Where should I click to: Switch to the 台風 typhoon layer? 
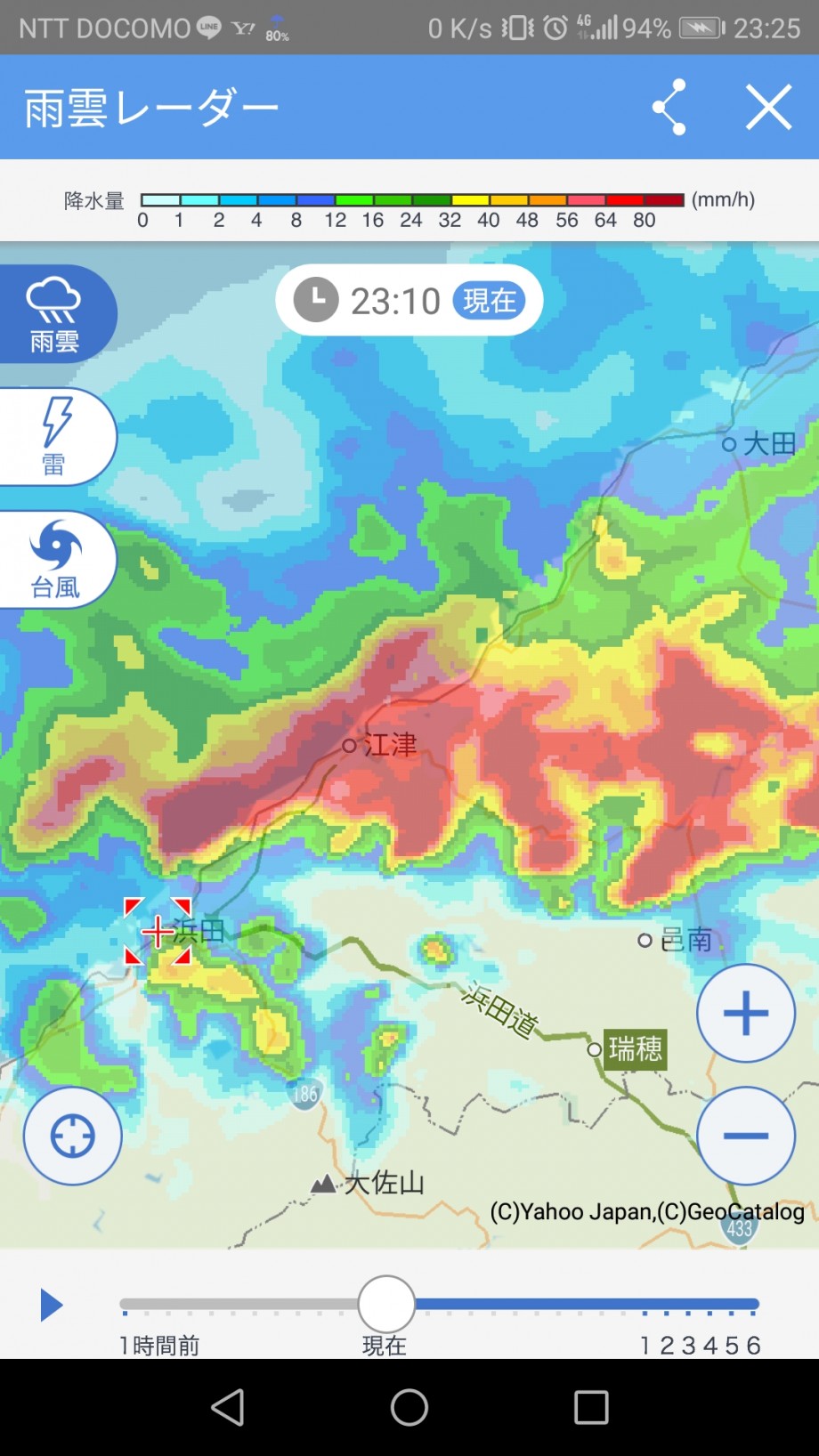55,560
